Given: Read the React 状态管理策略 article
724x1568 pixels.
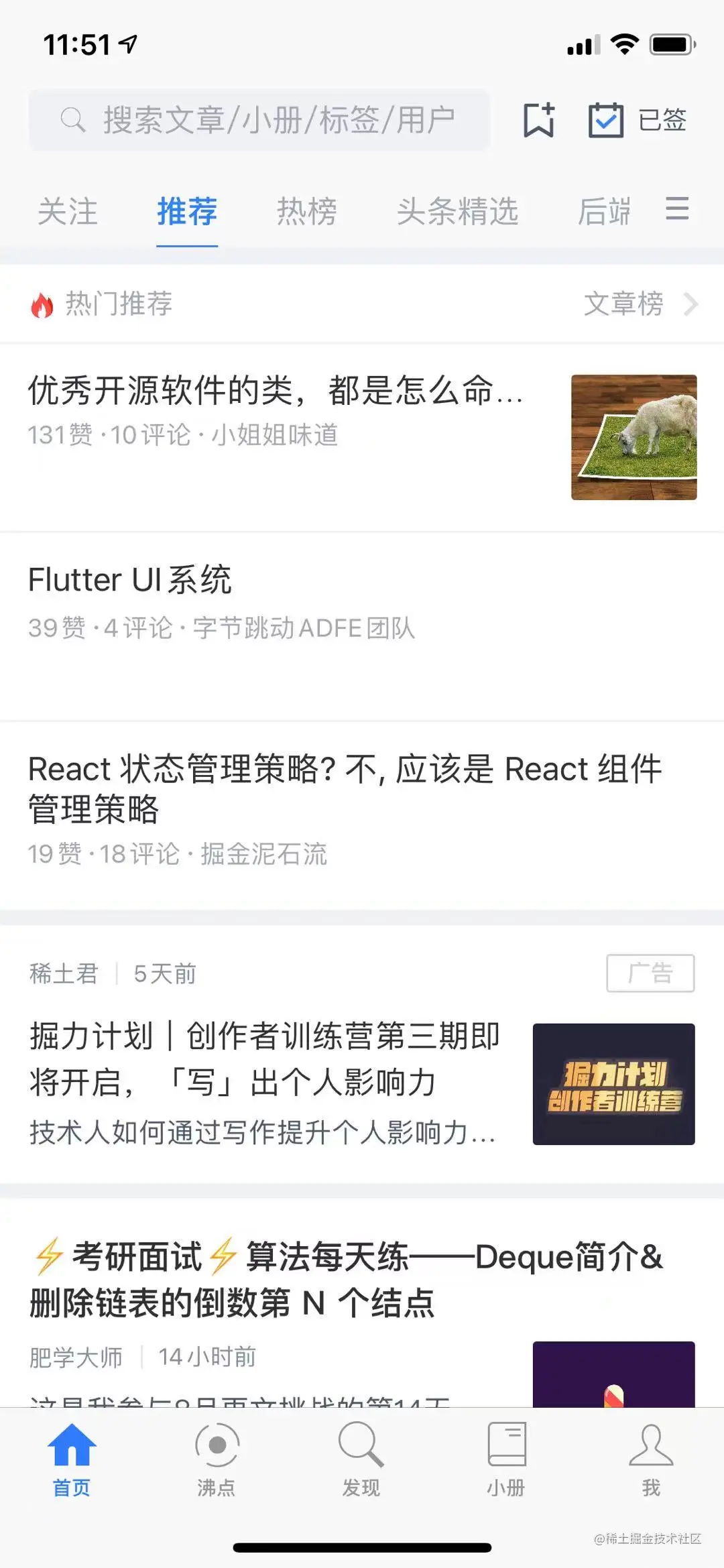Looking at the screenshot, I should (345, 788).
